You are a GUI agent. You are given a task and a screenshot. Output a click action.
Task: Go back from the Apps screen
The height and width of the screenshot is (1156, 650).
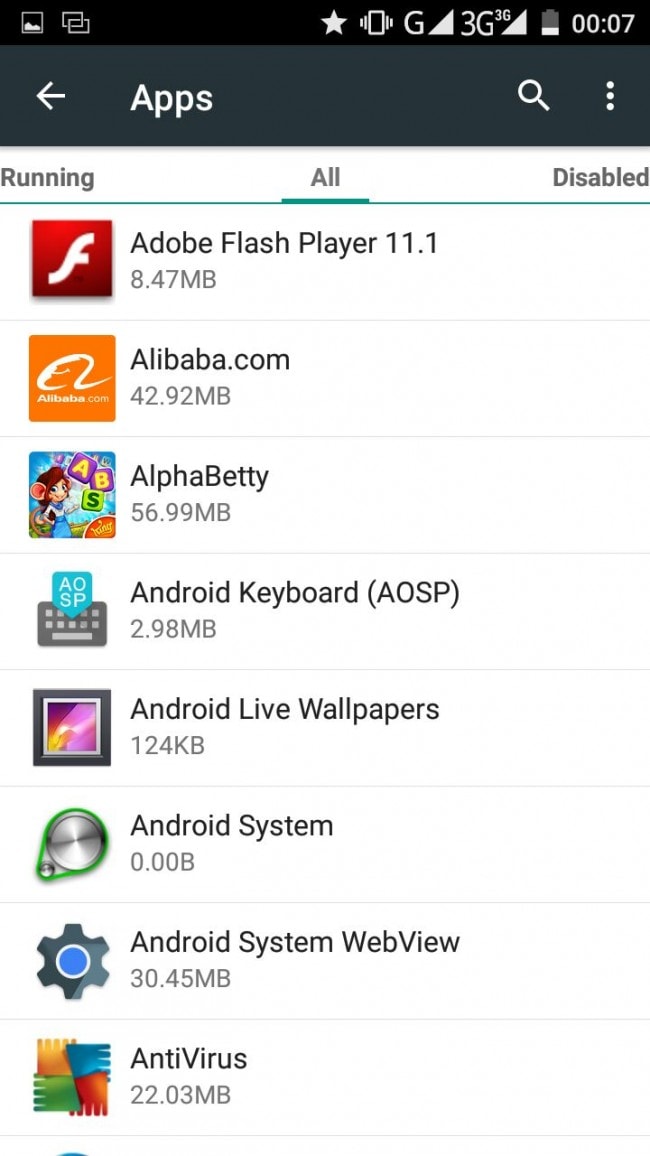(50, 97)
